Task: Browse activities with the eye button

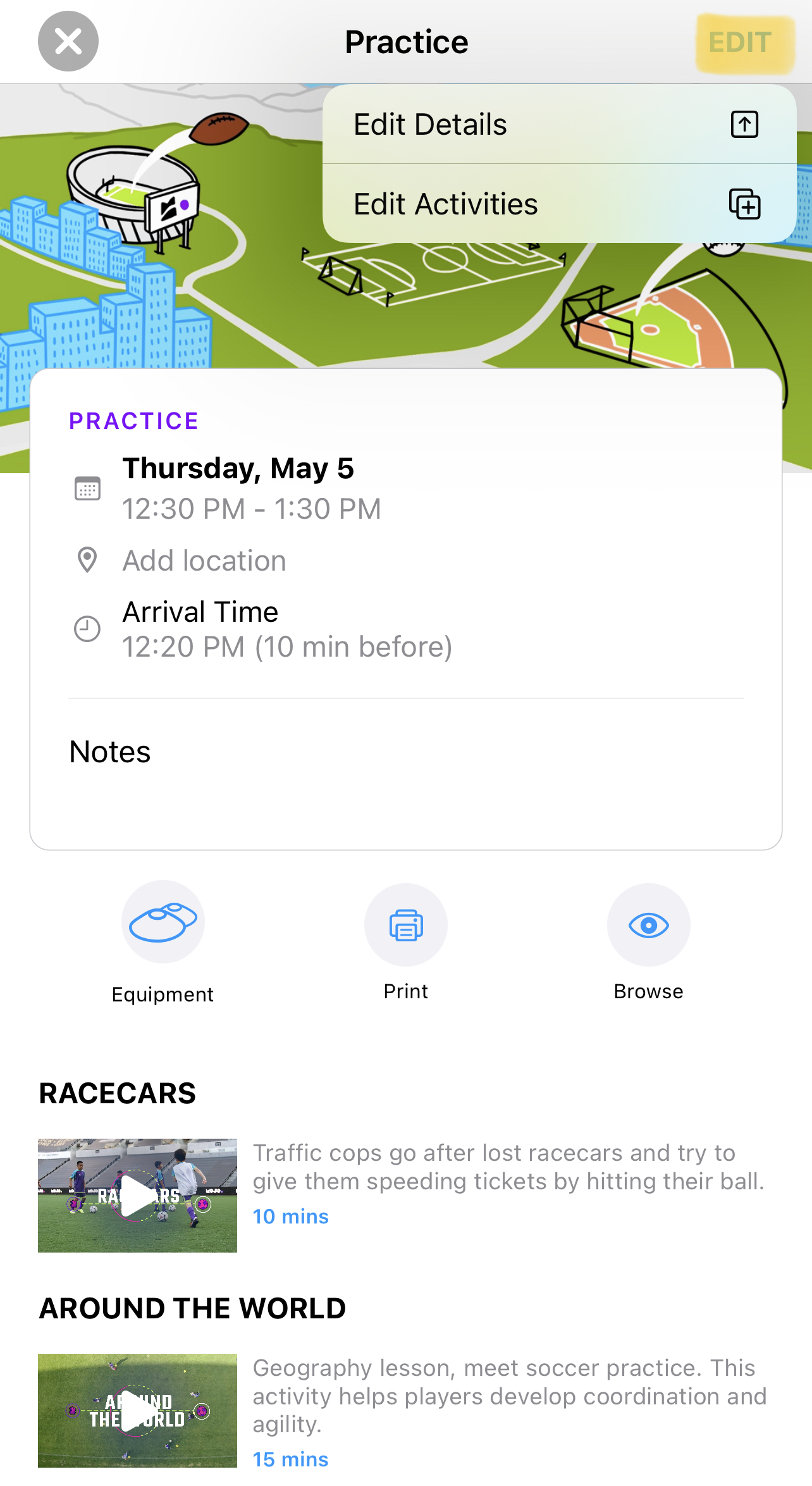Action: coord(648,925)
